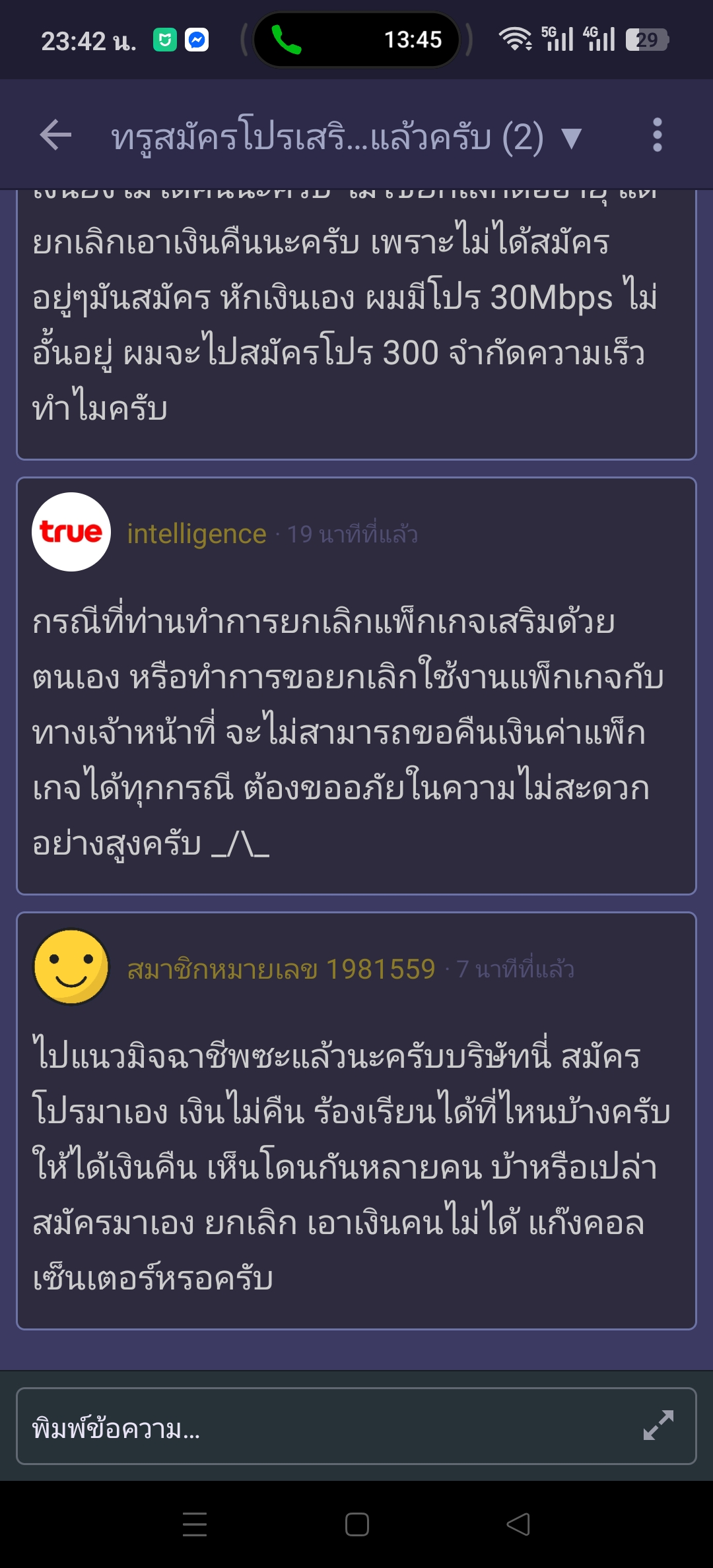Open the intelligence user profile name
The width and height of the screenshot is (713, 1568).
(x=197, y=533)
